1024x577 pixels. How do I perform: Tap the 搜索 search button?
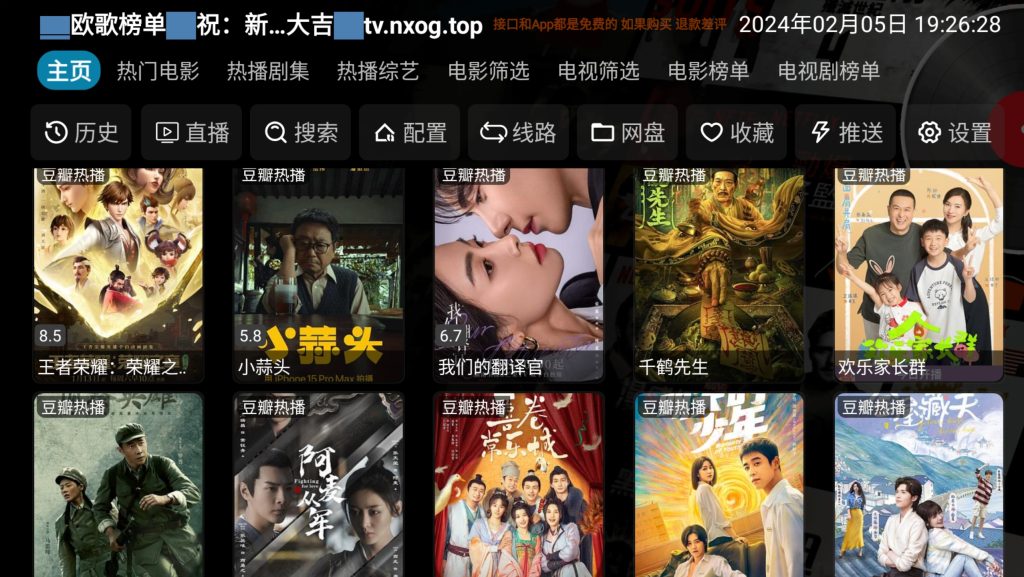point(300,132)
